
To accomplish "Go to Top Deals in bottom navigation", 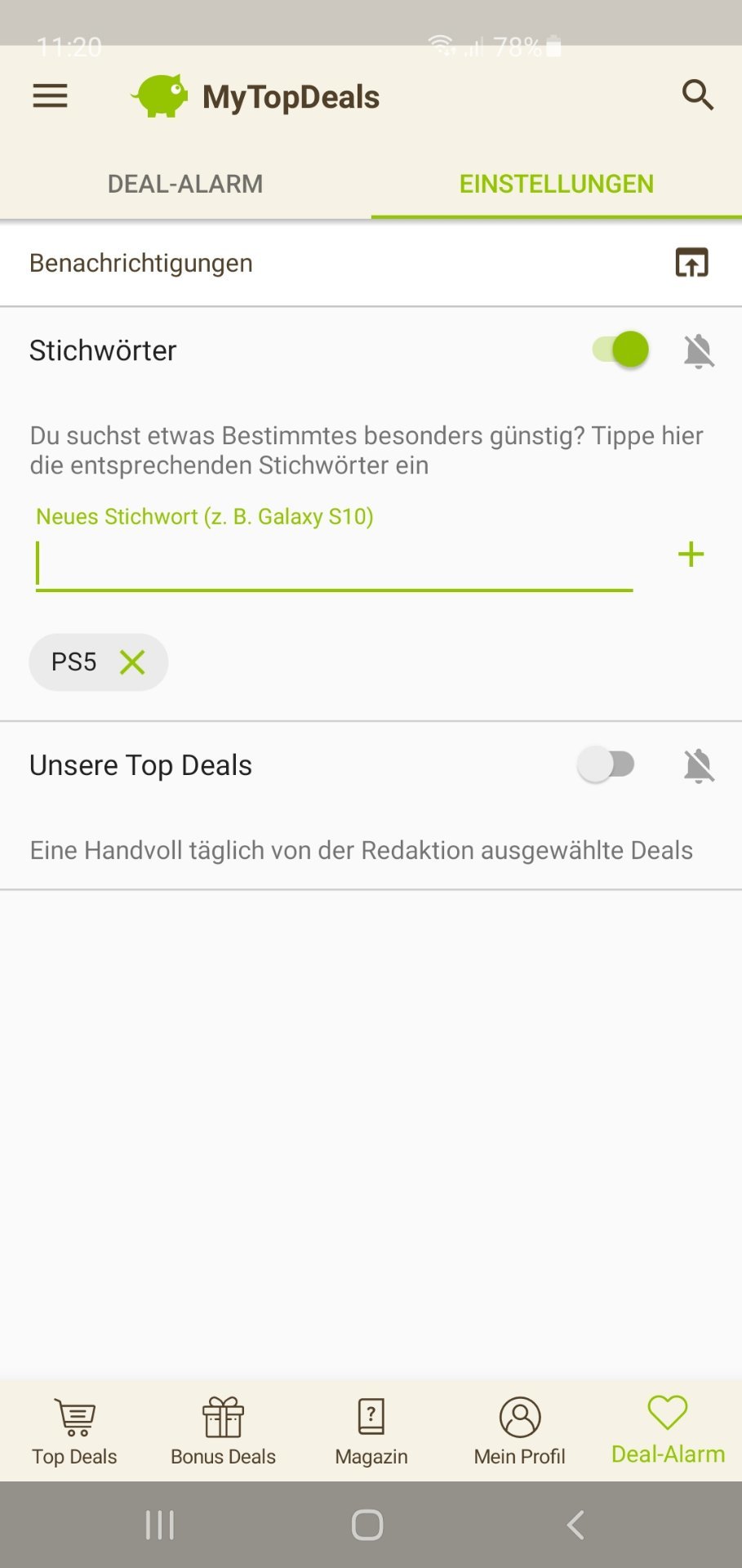I will 74,1431.
